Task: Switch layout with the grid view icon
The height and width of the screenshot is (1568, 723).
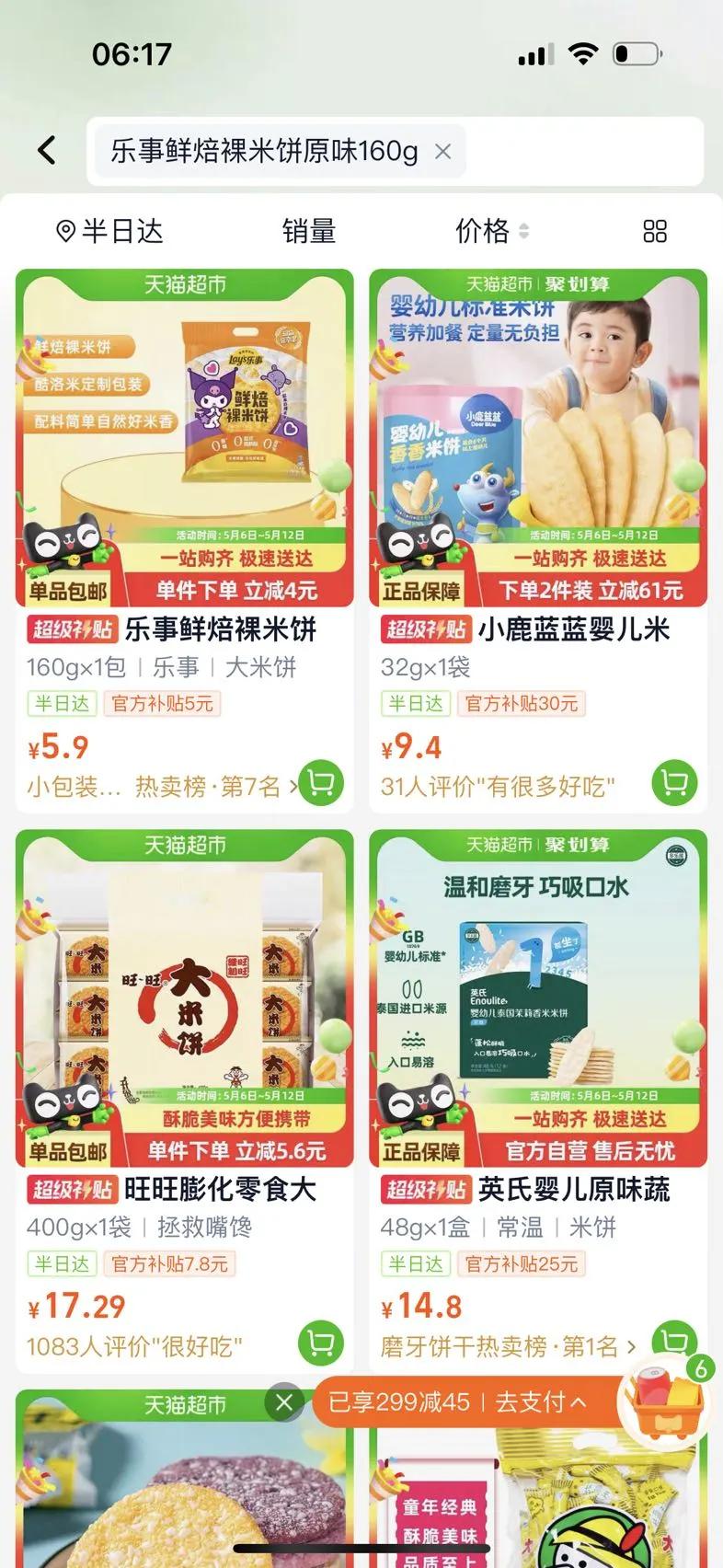Action: tap(655, 231)
